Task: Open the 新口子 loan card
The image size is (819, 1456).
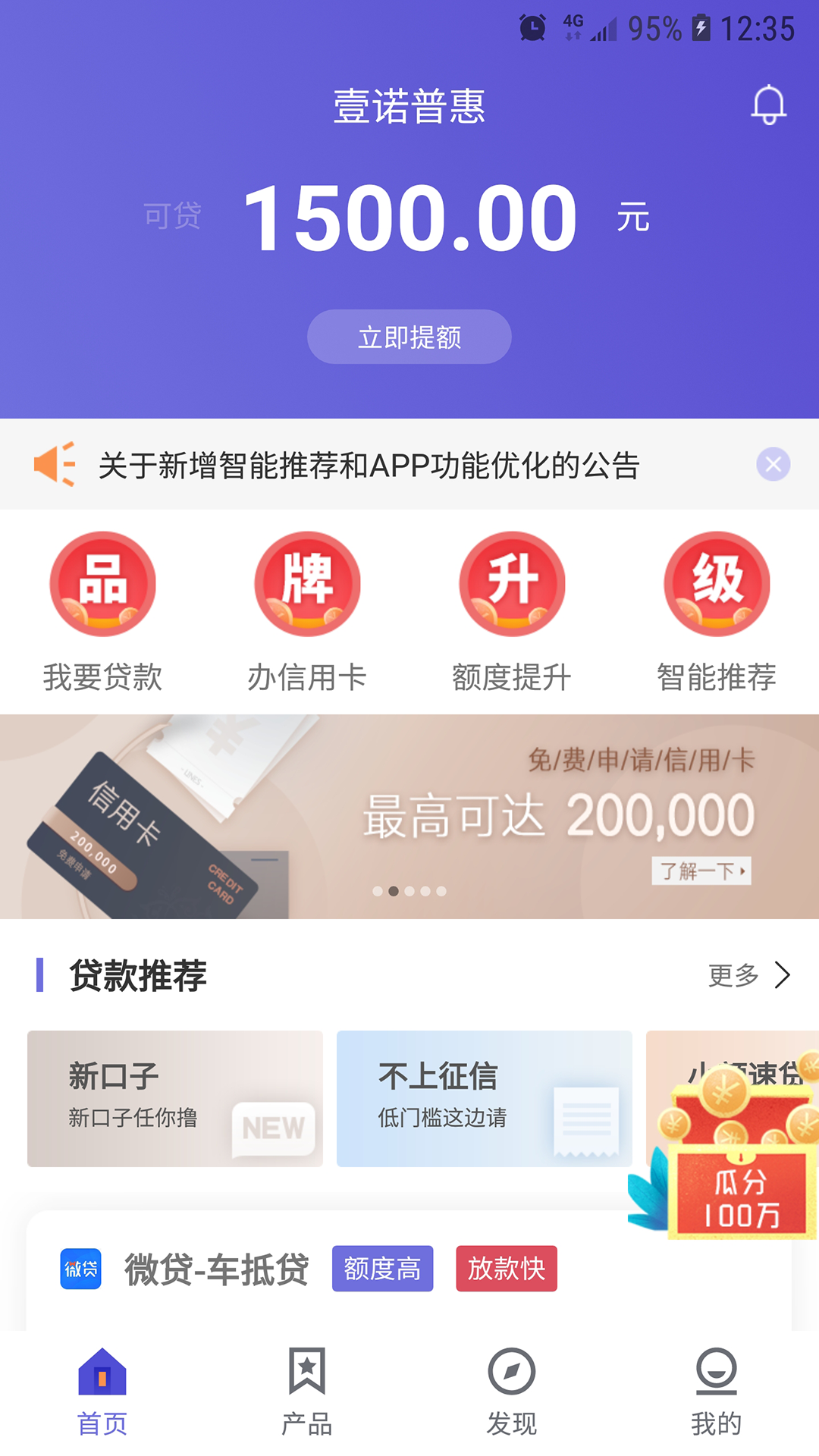Action: [x=175, y=1098]
